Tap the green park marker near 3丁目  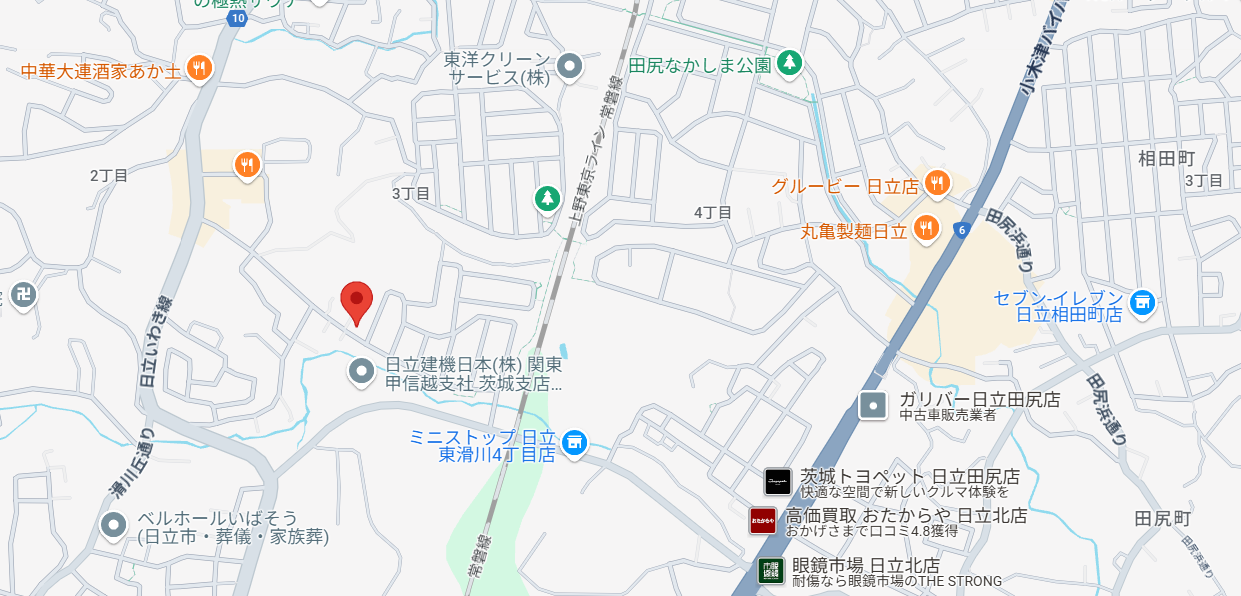546,198
